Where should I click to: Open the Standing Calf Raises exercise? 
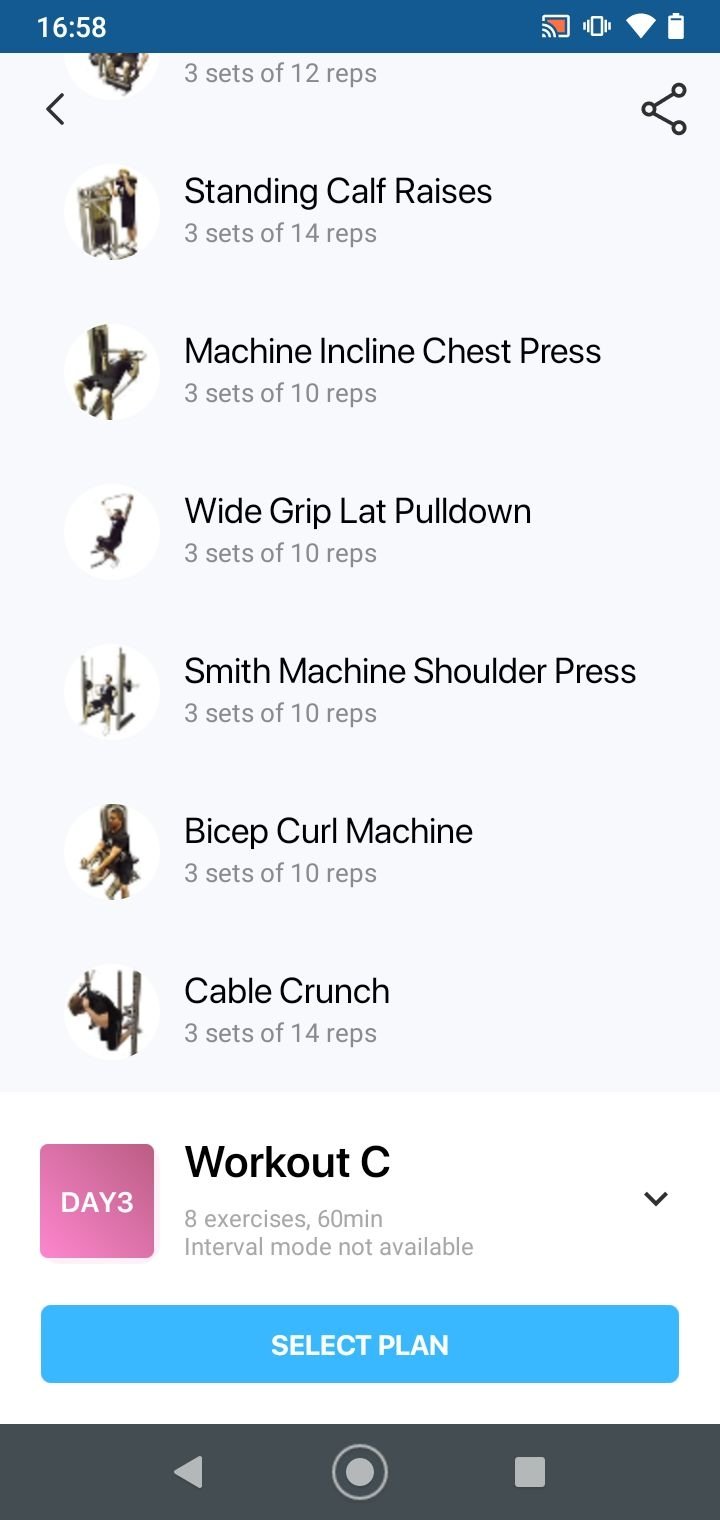coord(360,211)
